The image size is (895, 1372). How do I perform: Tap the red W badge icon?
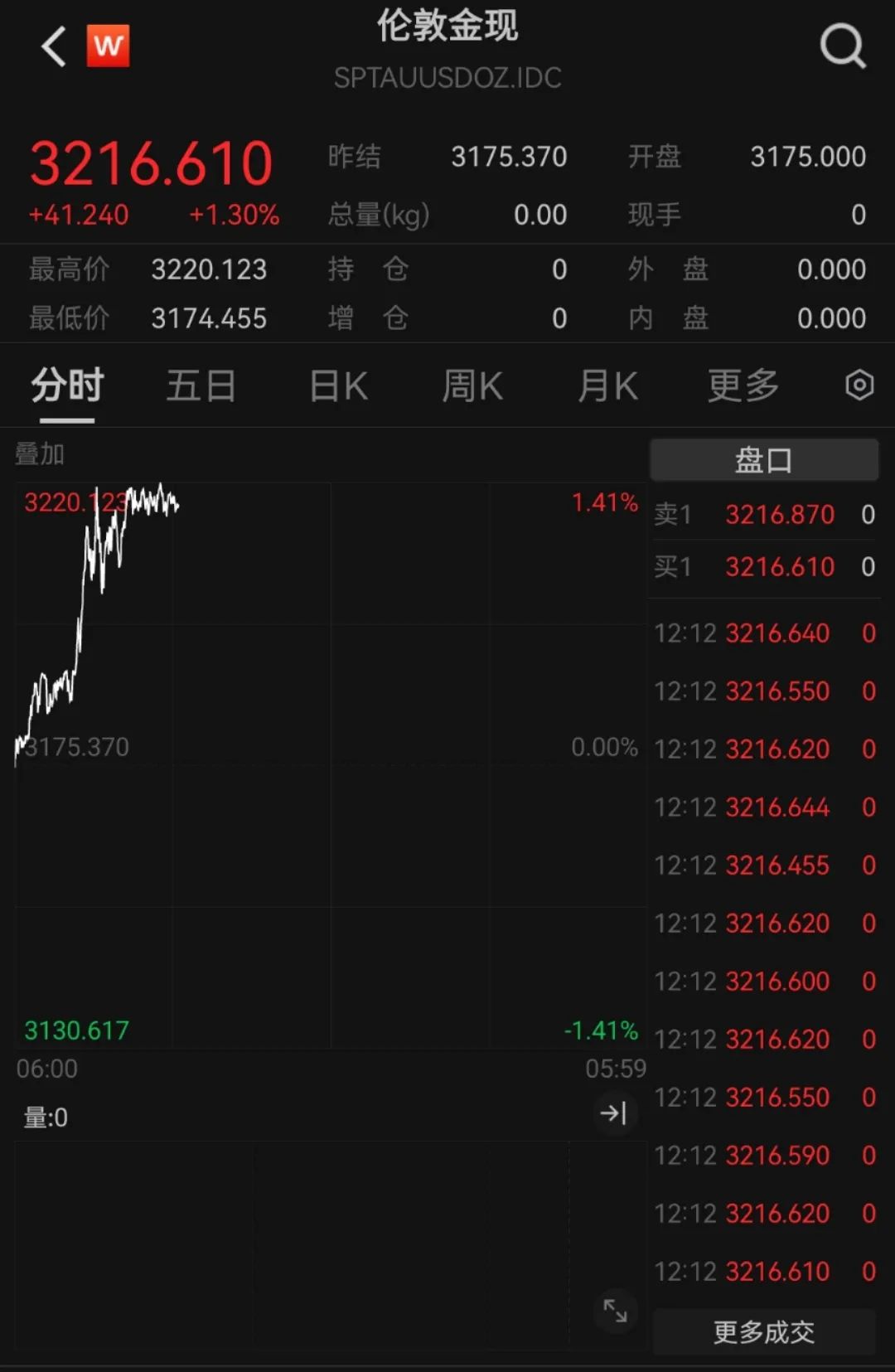pos(109,46)
